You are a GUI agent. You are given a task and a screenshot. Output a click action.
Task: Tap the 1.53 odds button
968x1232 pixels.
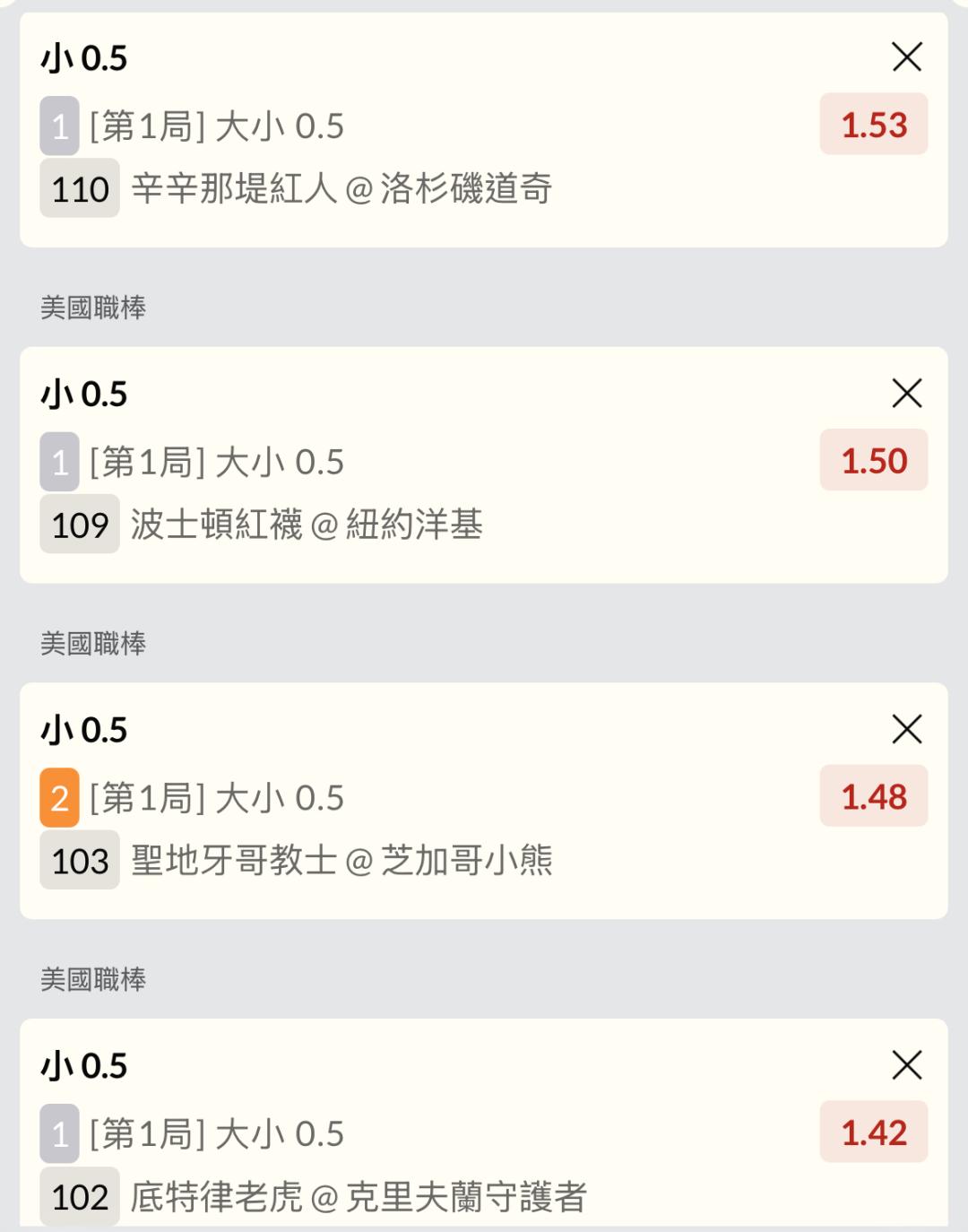(x=873, y=125)
